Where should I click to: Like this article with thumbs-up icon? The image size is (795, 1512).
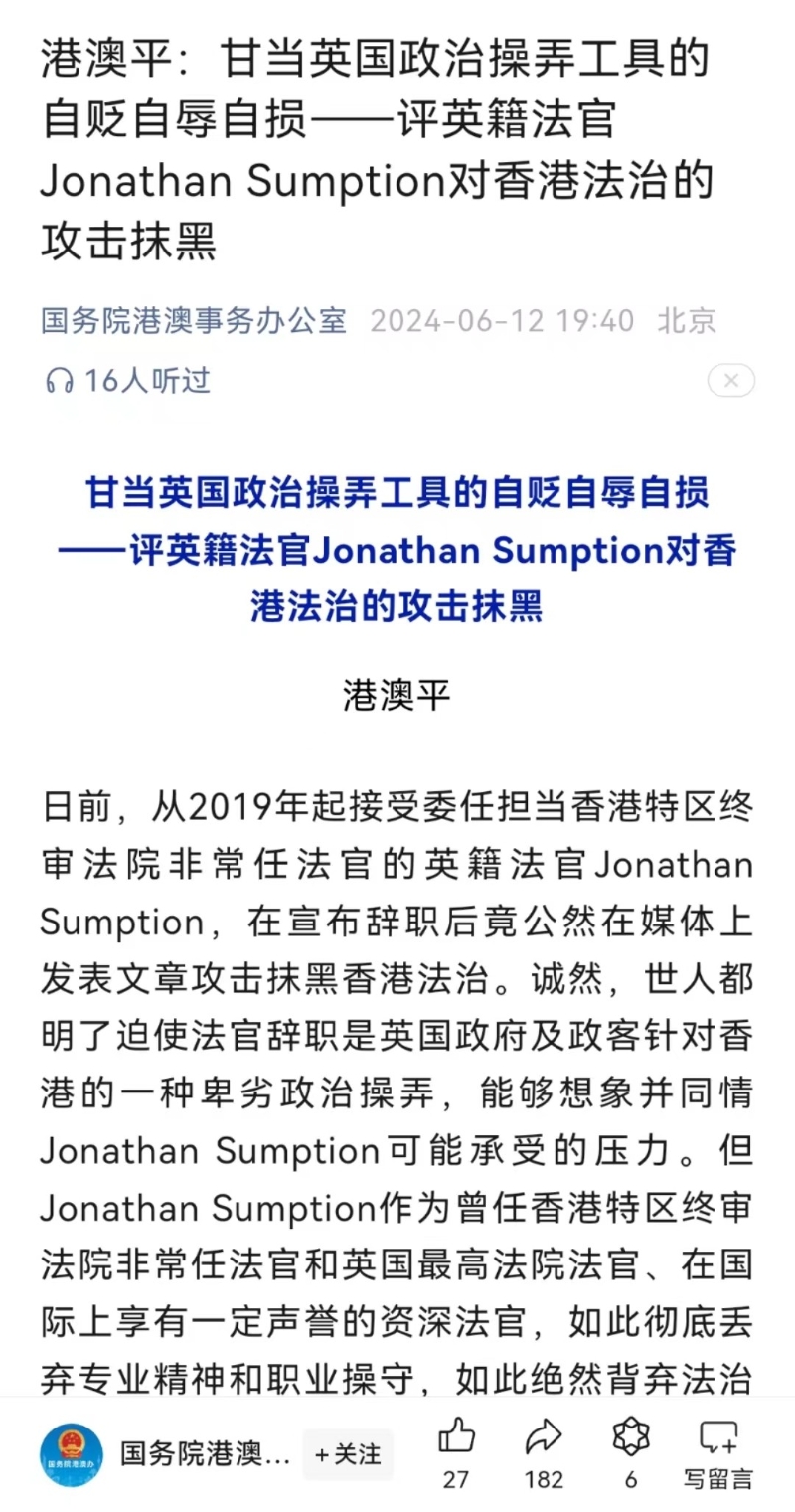tap(456, 1437)
